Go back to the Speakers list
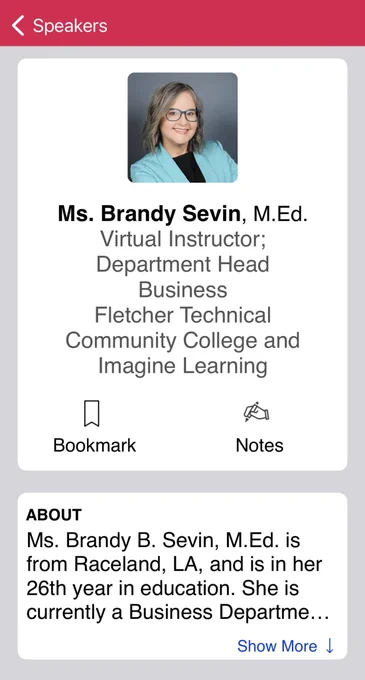The width and height of the screenshot is (365, 680). (x=60, y=26)
